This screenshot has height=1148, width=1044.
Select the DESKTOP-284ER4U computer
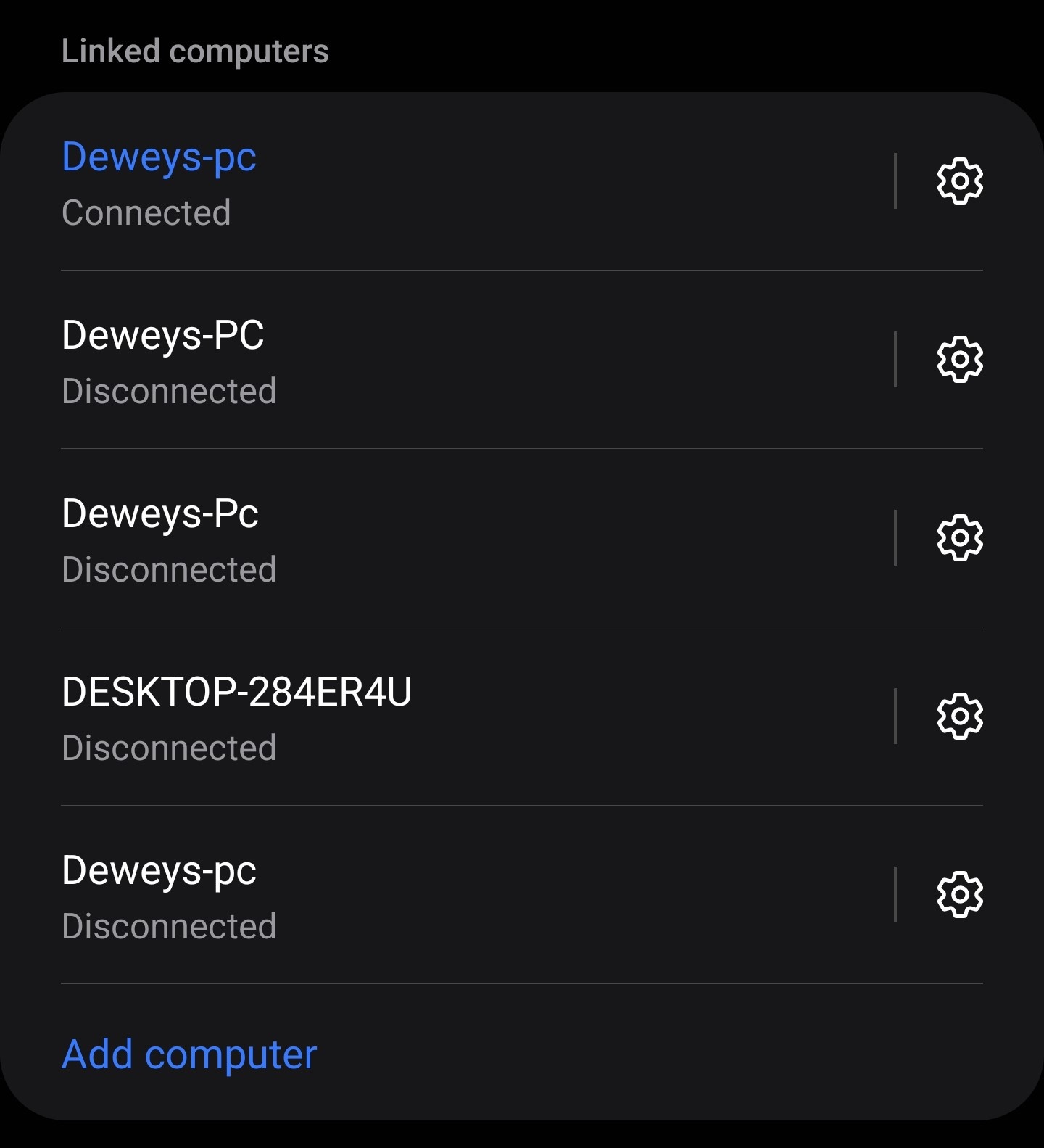coord(435,717)
